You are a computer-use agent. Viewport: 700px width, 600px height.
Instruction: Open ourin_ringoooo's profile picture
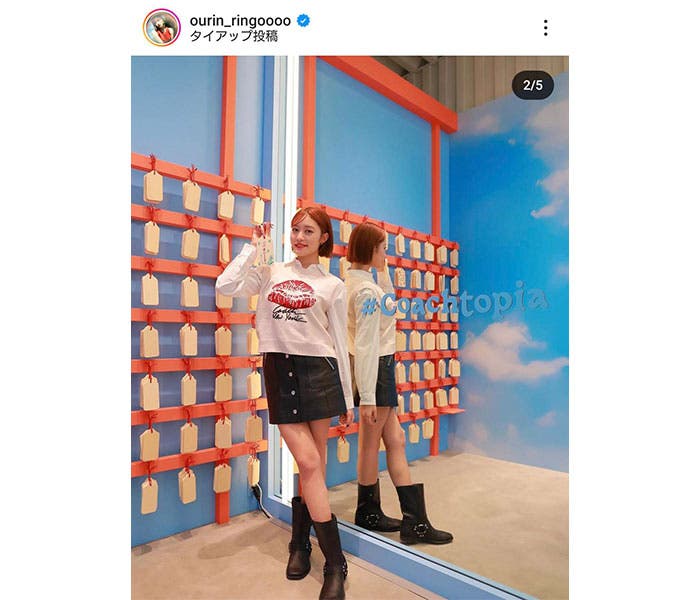point(161,27)
